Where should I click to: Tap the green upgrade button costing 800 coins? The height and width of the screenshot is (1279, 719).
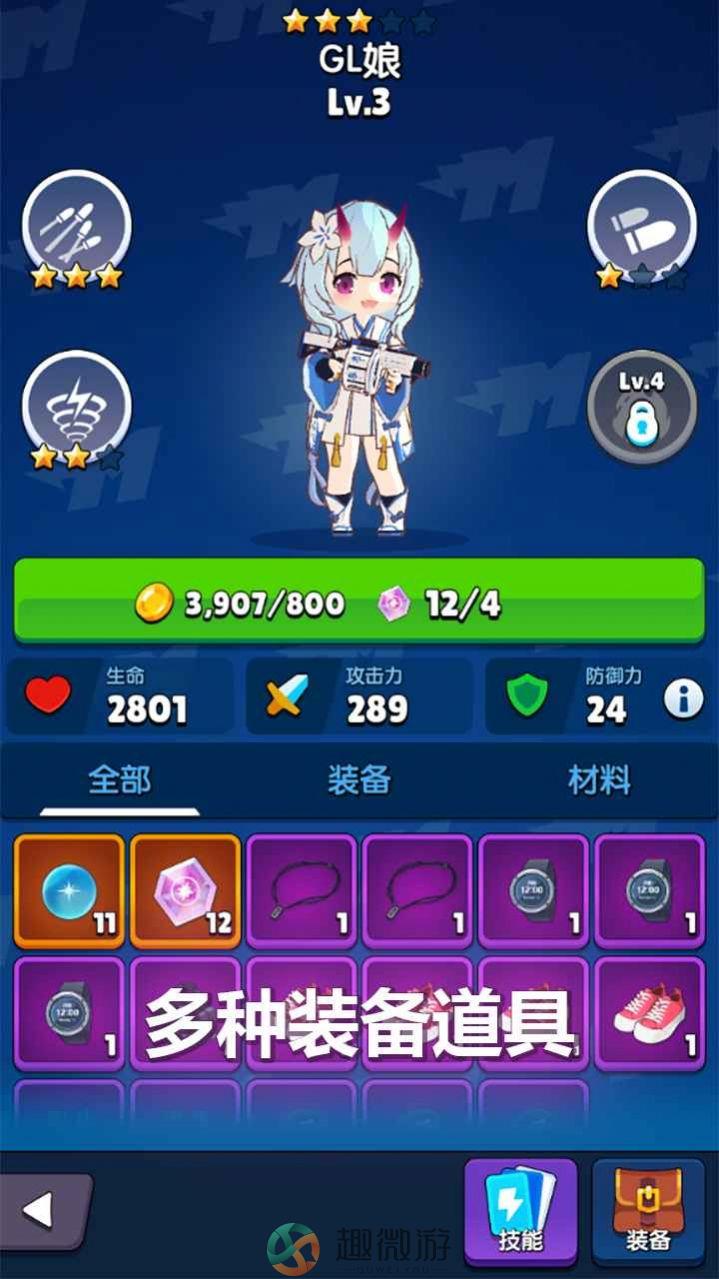pos(359,602)
